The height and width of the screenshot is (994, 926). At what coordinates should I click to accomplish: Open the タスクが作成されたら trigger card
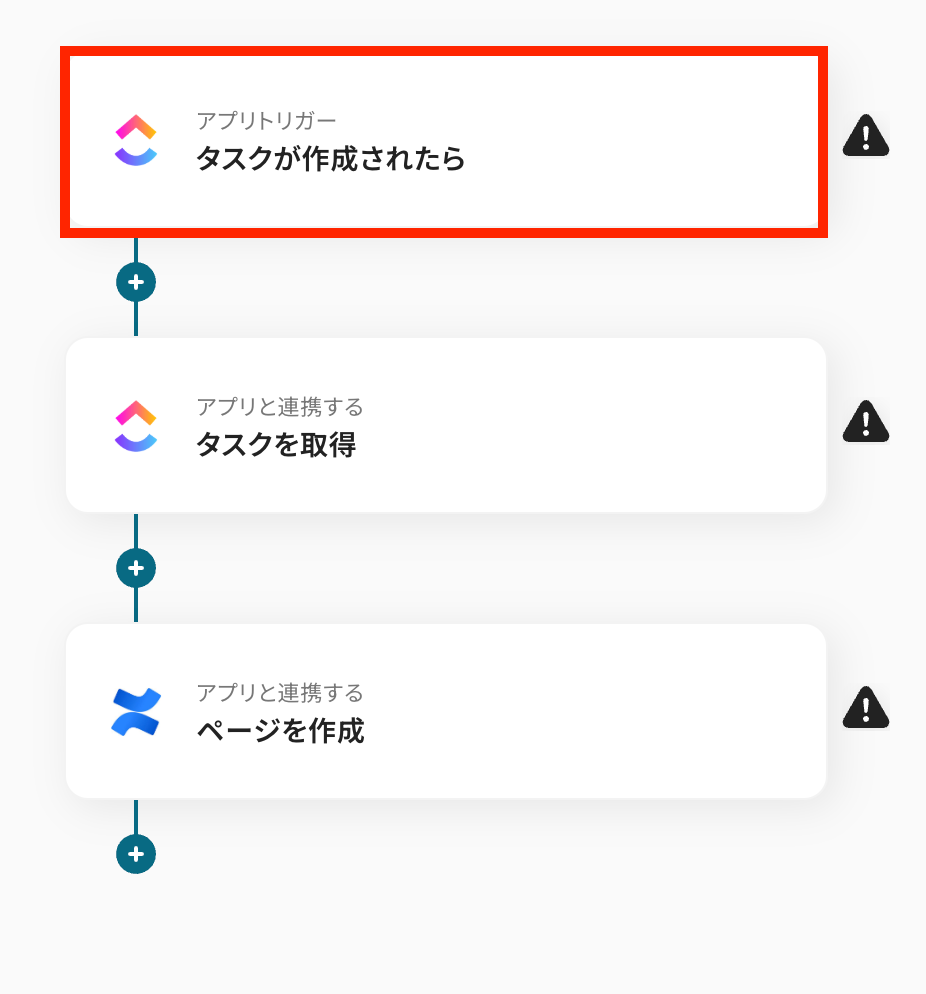point(444,141)
